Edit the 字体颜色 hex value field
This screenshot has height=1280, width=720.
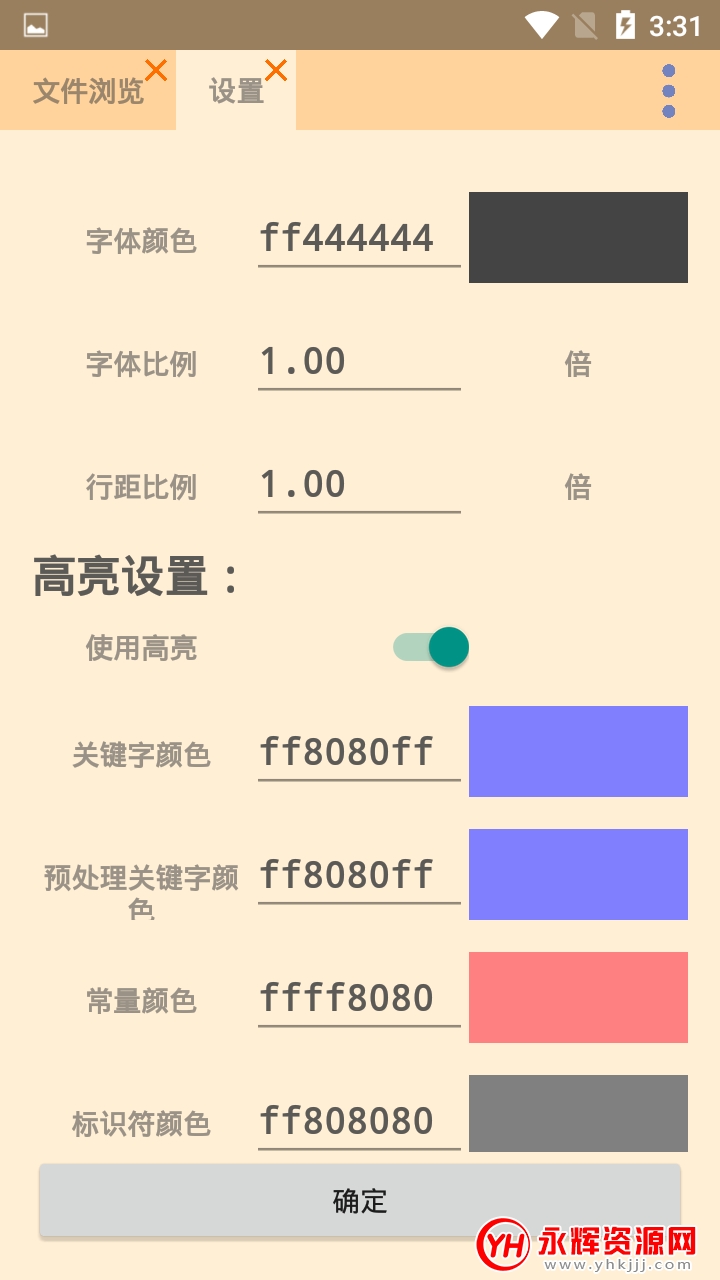click(x=359, y=239)
